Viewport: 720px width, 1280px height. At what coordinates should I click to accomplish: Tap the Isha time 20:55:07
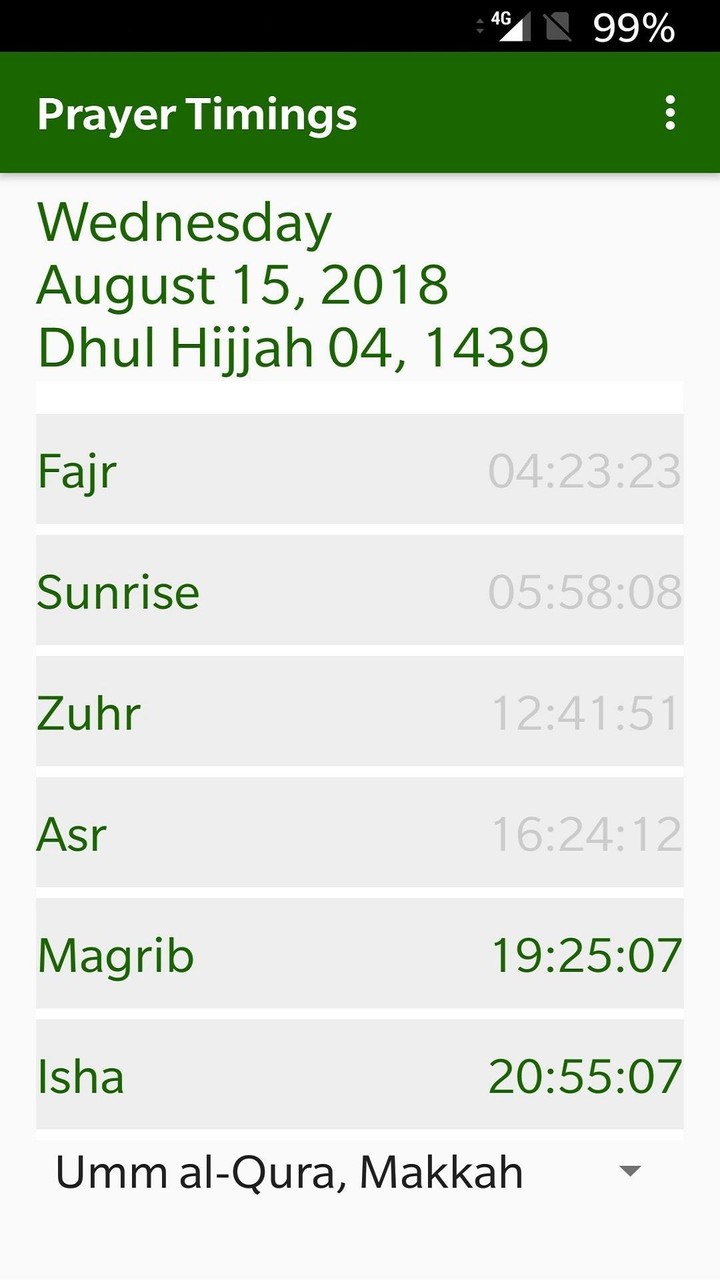[583, 1076]
